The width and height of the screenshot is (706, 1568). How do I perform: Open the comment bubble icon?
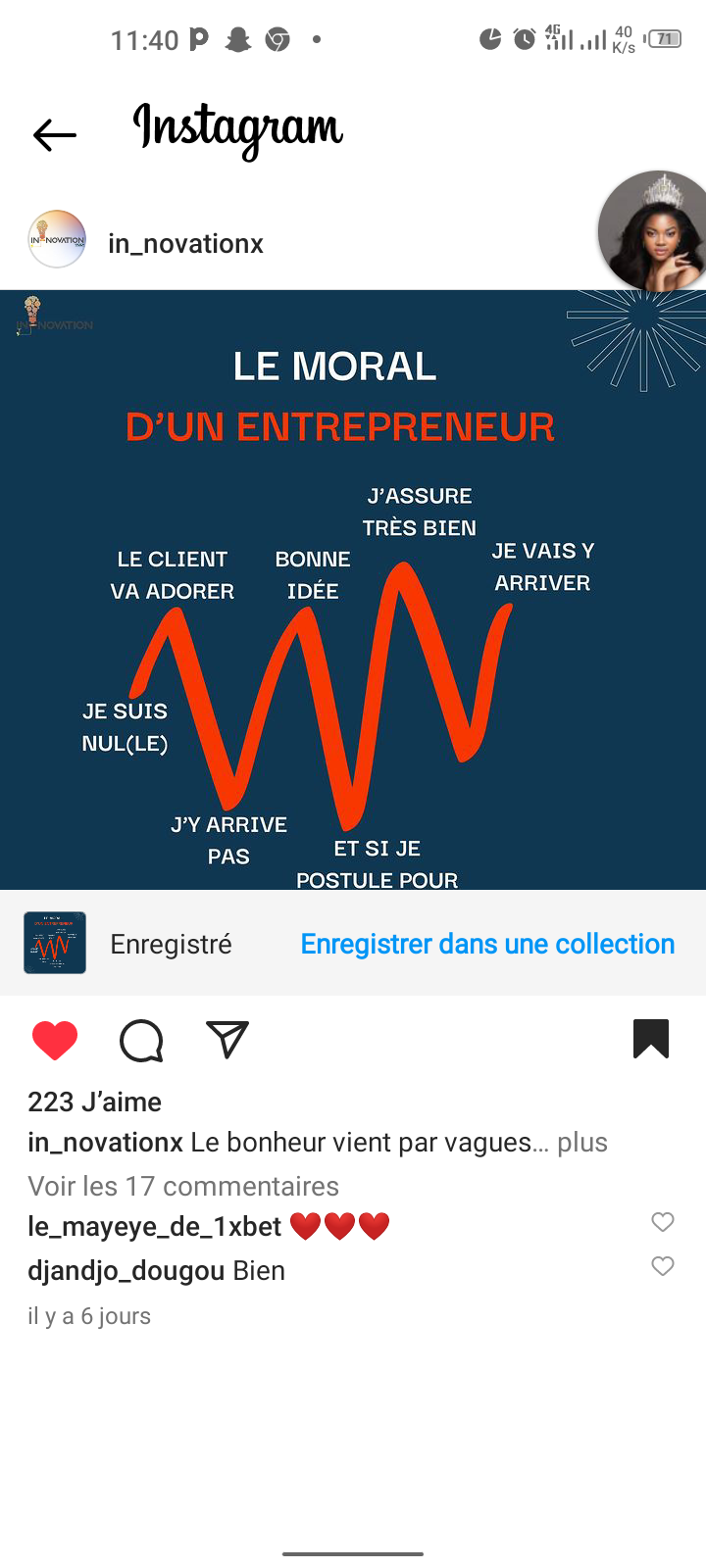click(x=141, y=1040)
